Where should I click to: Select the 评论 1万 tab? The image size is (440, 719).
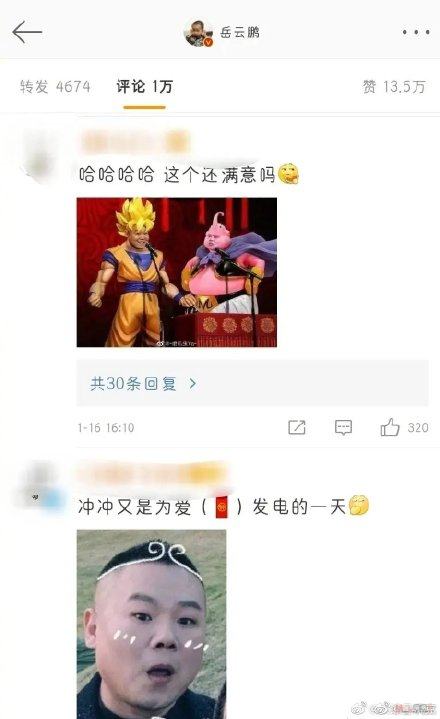click(x=144, y=86)
